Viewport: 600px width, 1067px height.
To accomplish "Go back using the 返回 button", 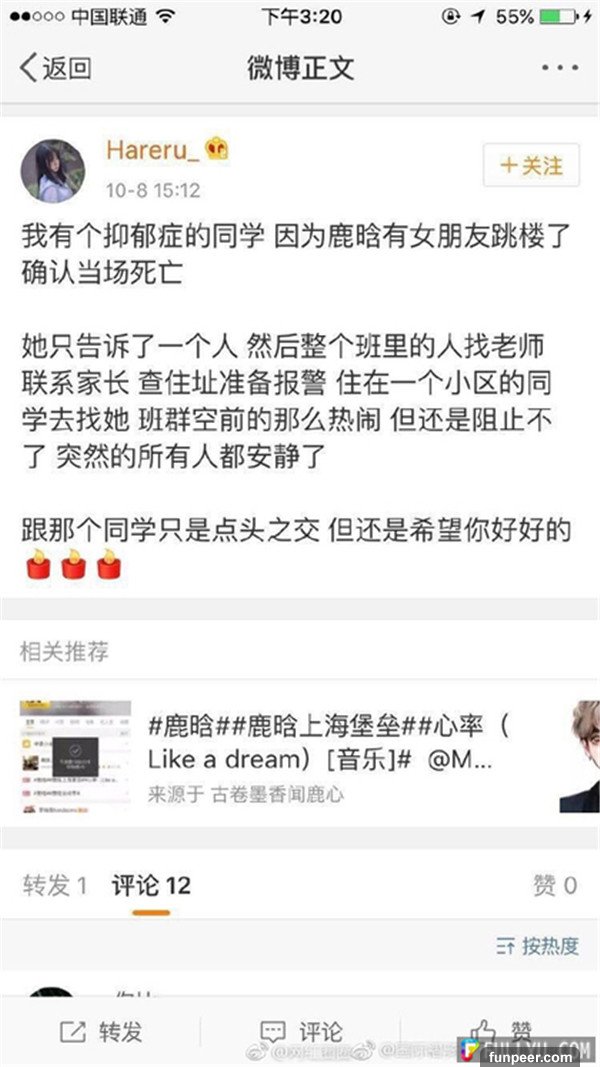I will (x=55, y=68).
